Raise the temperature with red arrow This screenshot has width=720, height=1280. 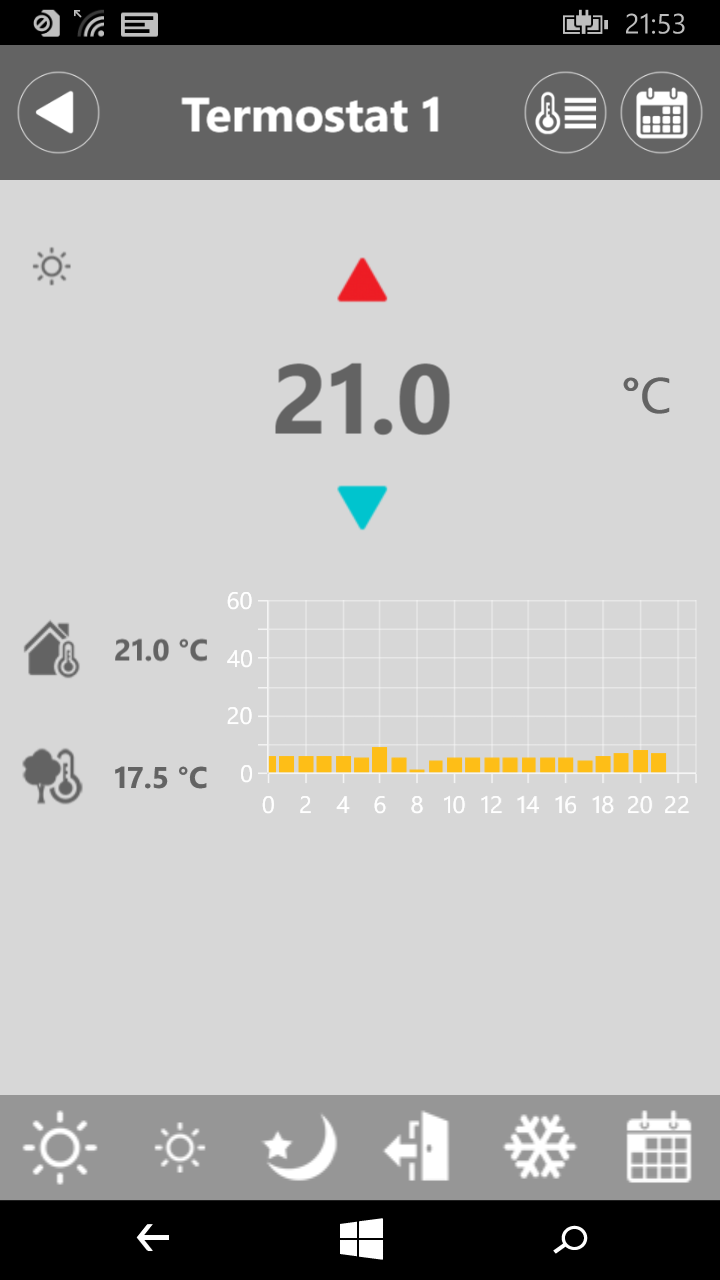(361, 281)
